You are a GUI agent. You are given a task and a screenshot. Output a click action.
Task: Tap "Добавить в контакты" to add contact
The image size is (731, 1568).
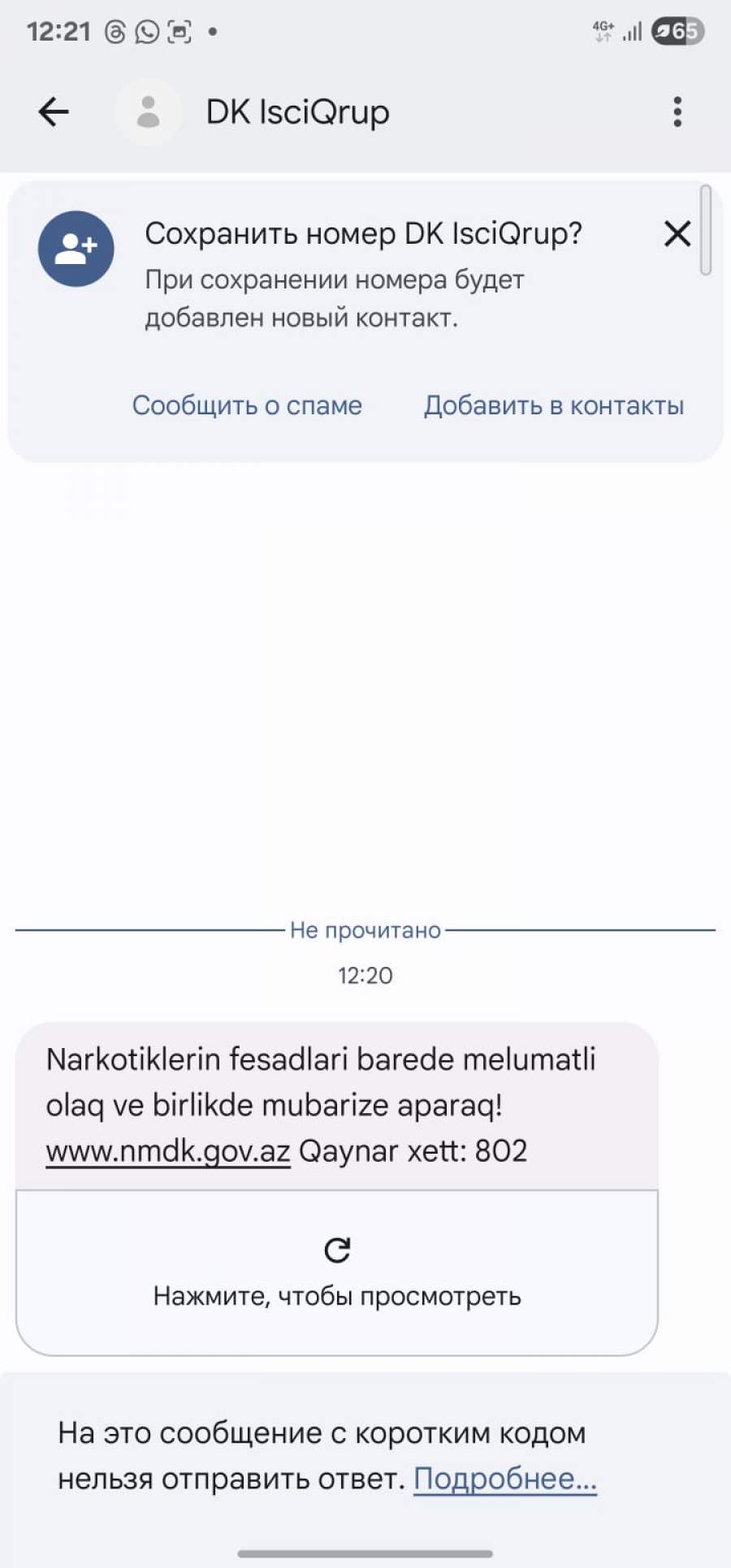tap(554, 405)
